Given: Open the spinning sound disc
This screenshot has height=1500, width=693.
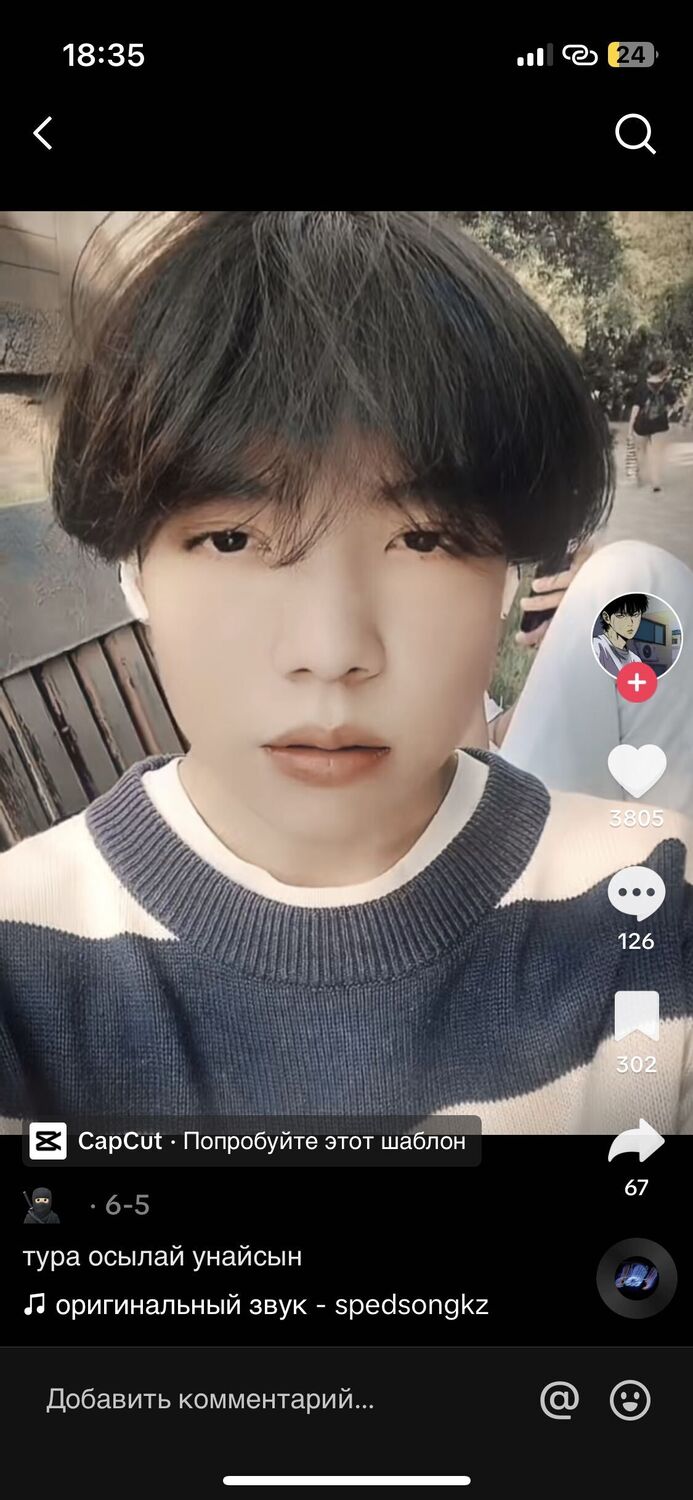Looking at the screenshot, I should coord(637,1278).
